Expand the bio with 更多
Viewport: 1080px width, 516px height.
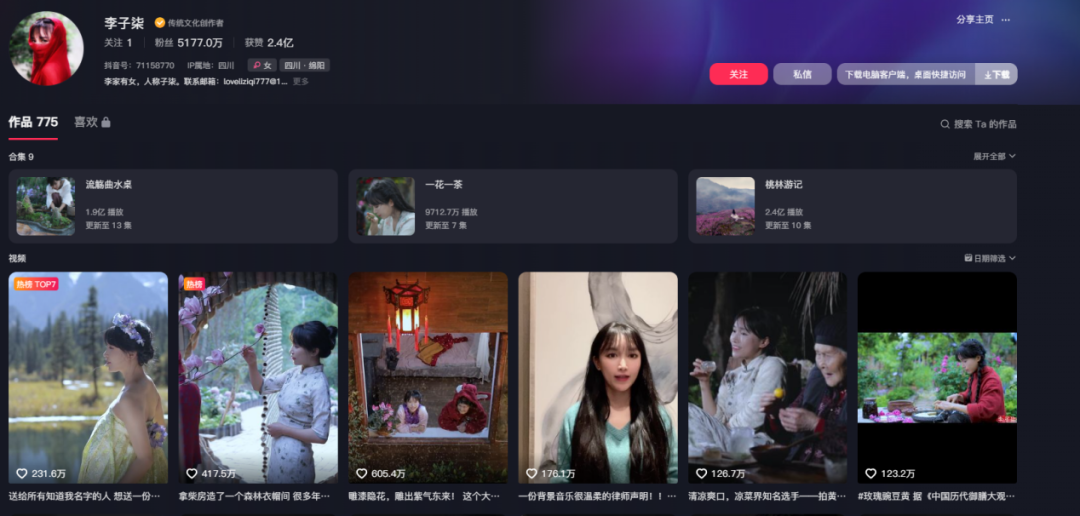pyautogui.click(x=300, y=82)
